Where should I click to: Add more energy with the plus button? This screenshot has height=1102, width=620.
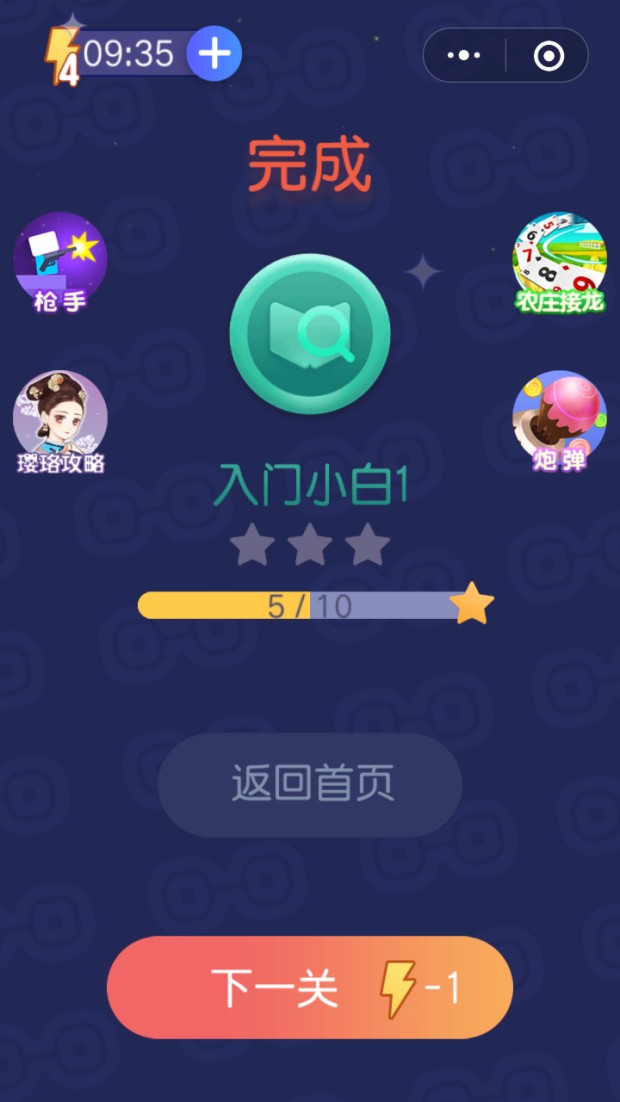[x=214, y=53]
